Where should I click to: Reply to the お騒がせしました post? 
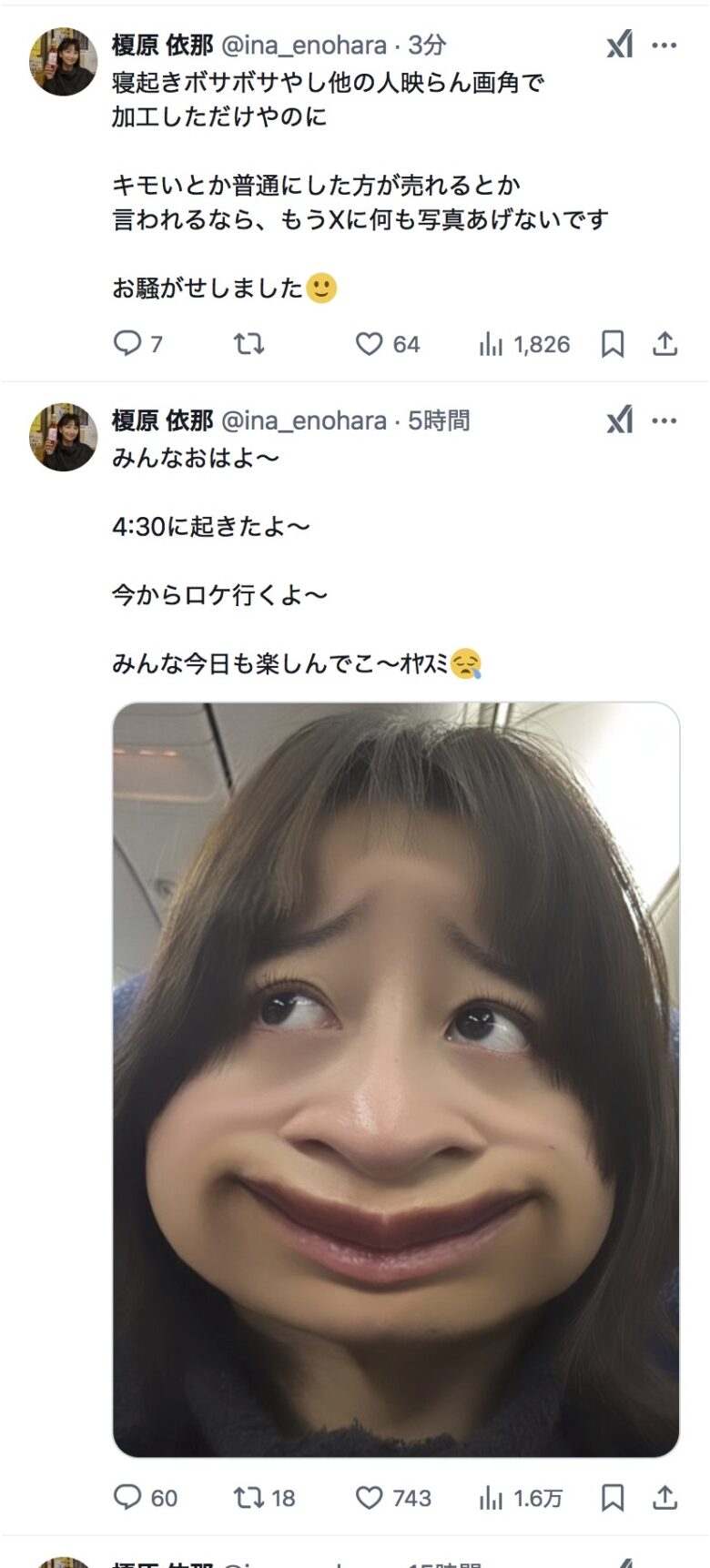(127, 343)
